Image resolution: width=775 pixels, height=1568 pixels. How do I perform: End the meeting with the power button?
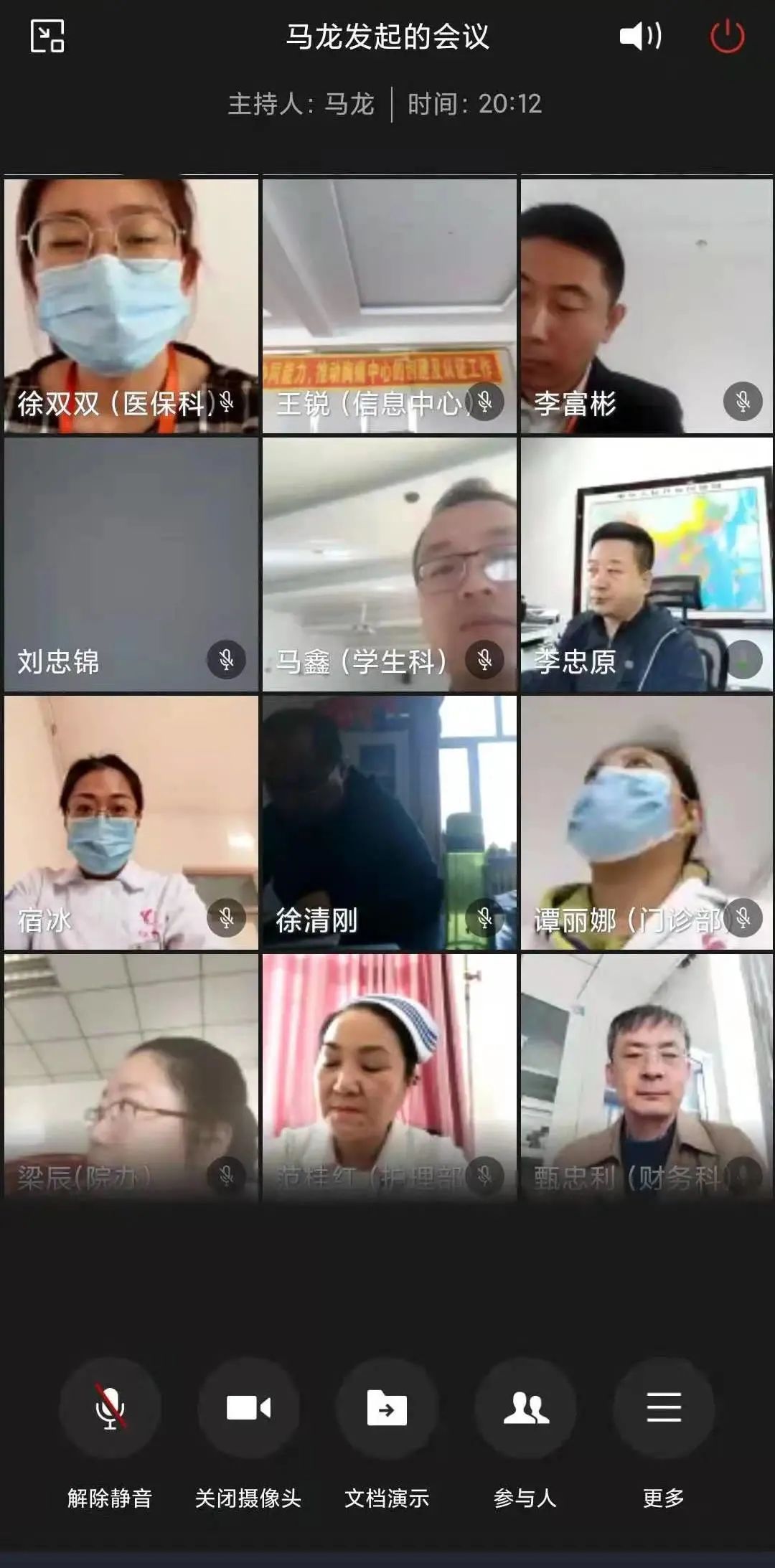727,36
